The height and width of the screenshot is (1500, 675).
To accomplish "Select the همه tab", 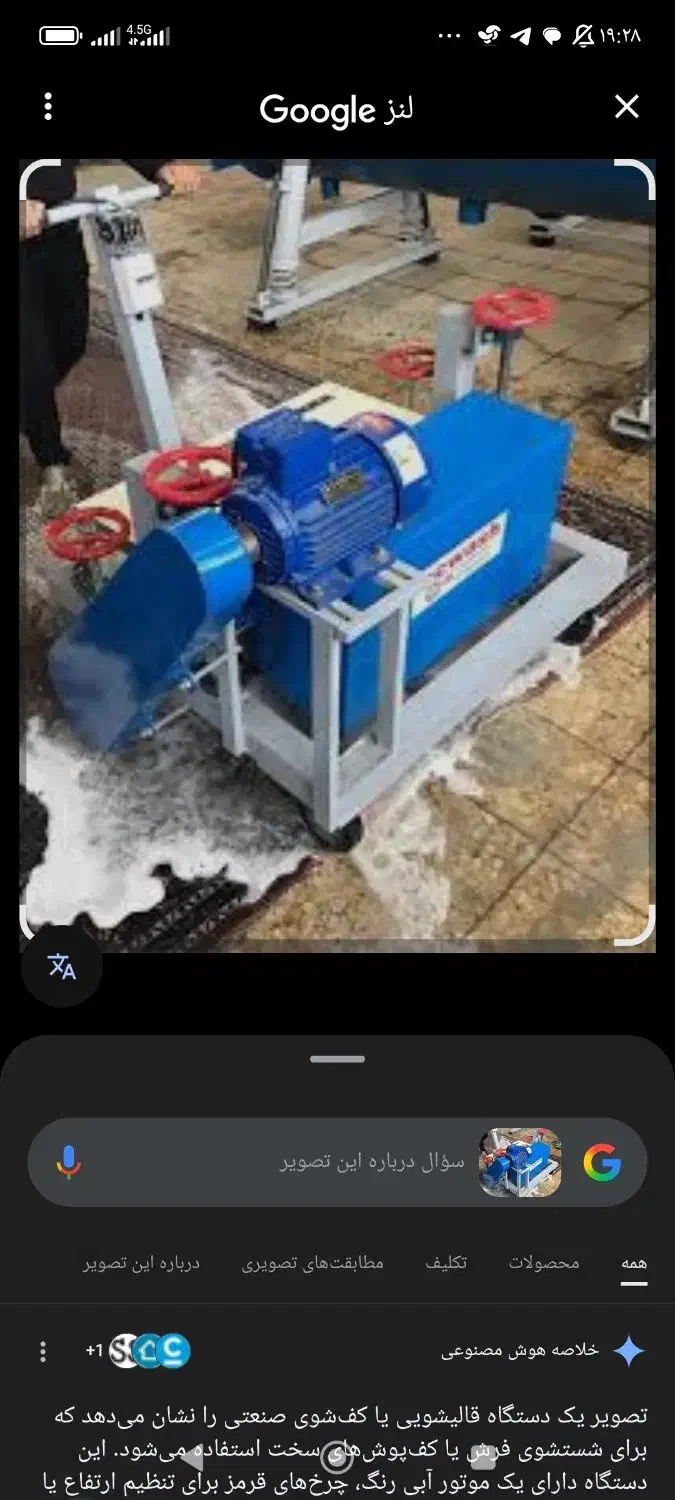I will (634, 1263).
